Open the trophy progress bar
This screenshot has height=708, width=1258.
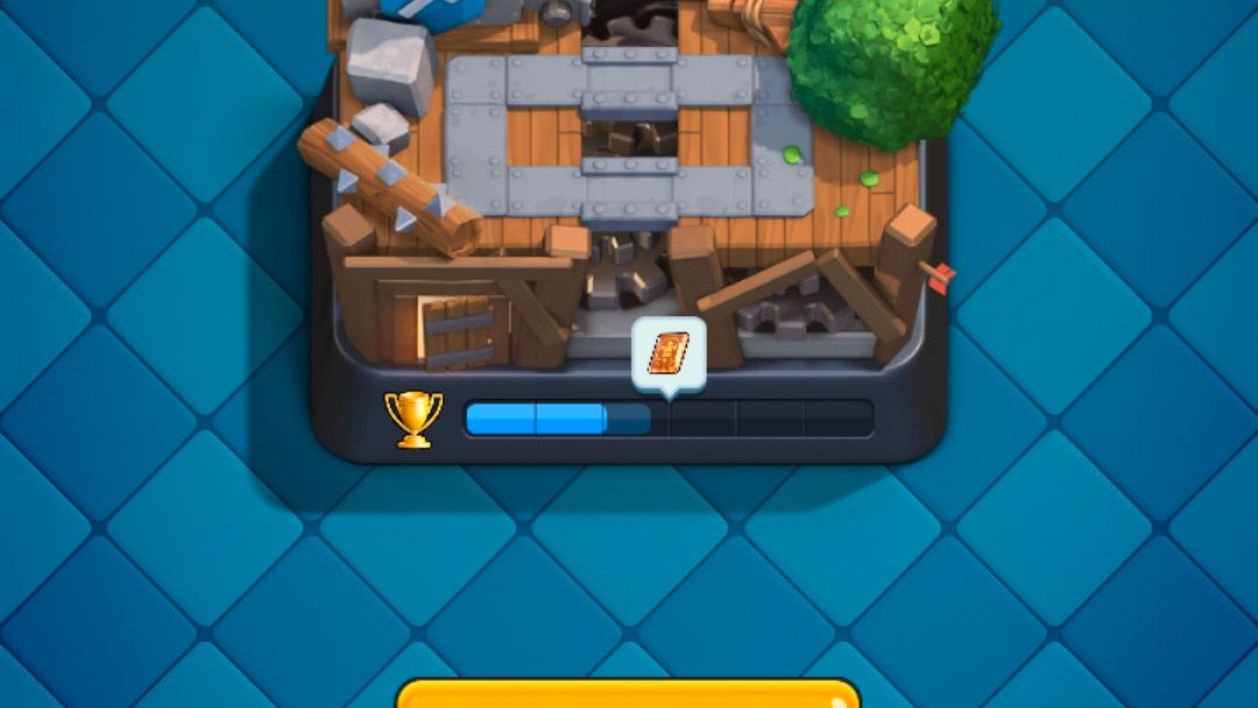[x=668, y=418]
